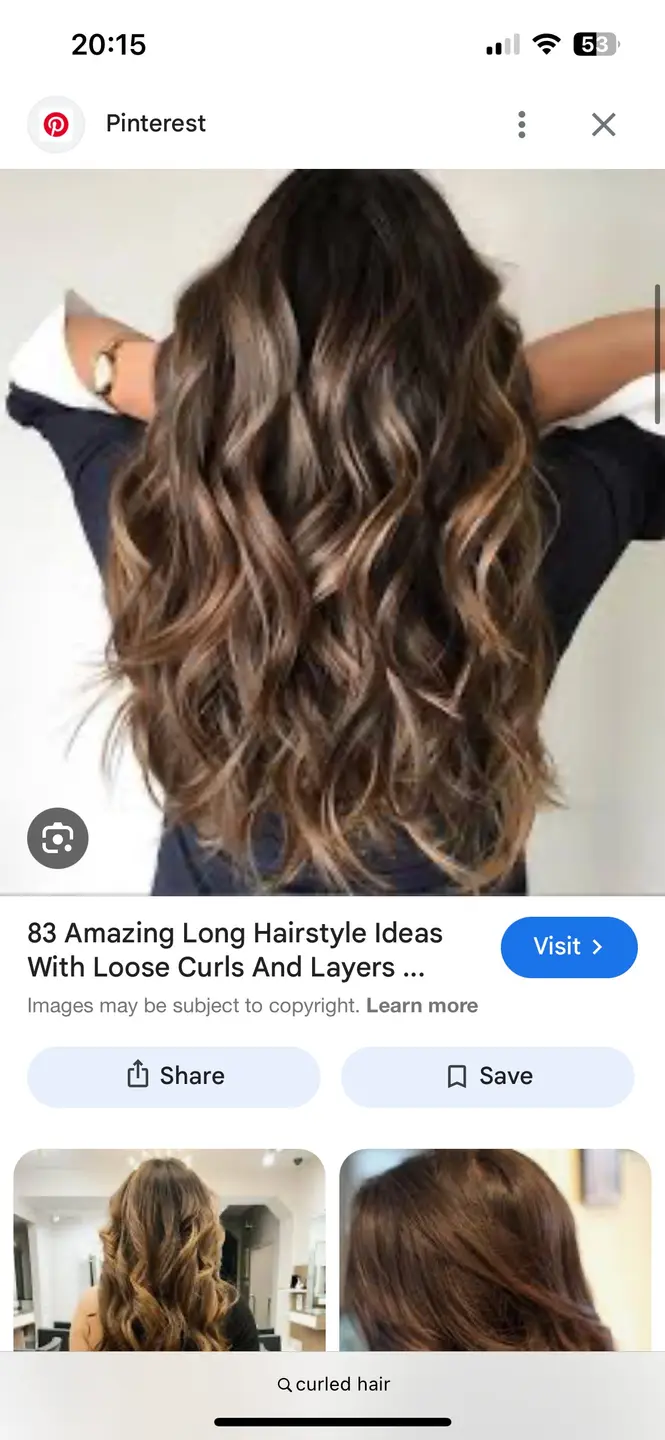
Task: Open the Learn more copyright link
Action: [422, 1006]
